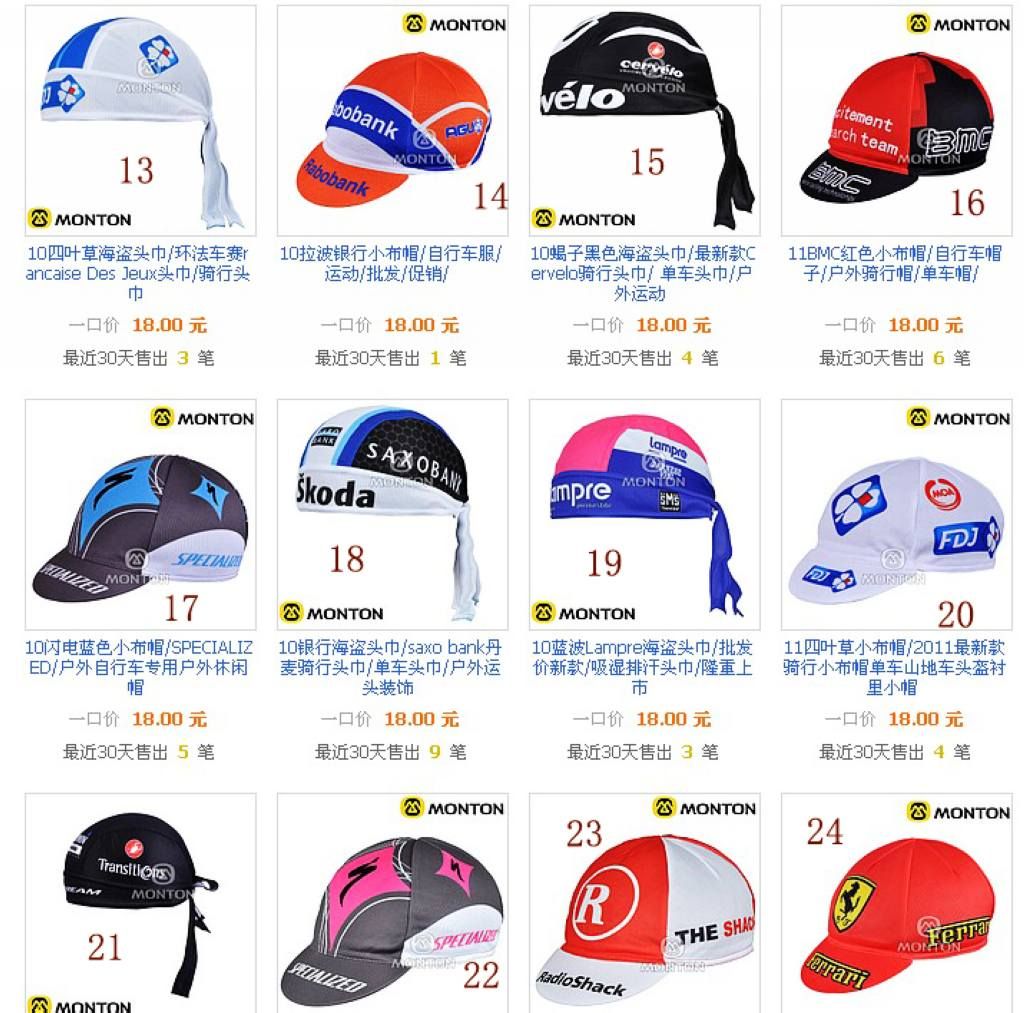The width and height of the screenshot is (1024, 1013).
Task: Open the title link '10四叶草海盗头巾/环法车赛'
Action: (139, 273)
